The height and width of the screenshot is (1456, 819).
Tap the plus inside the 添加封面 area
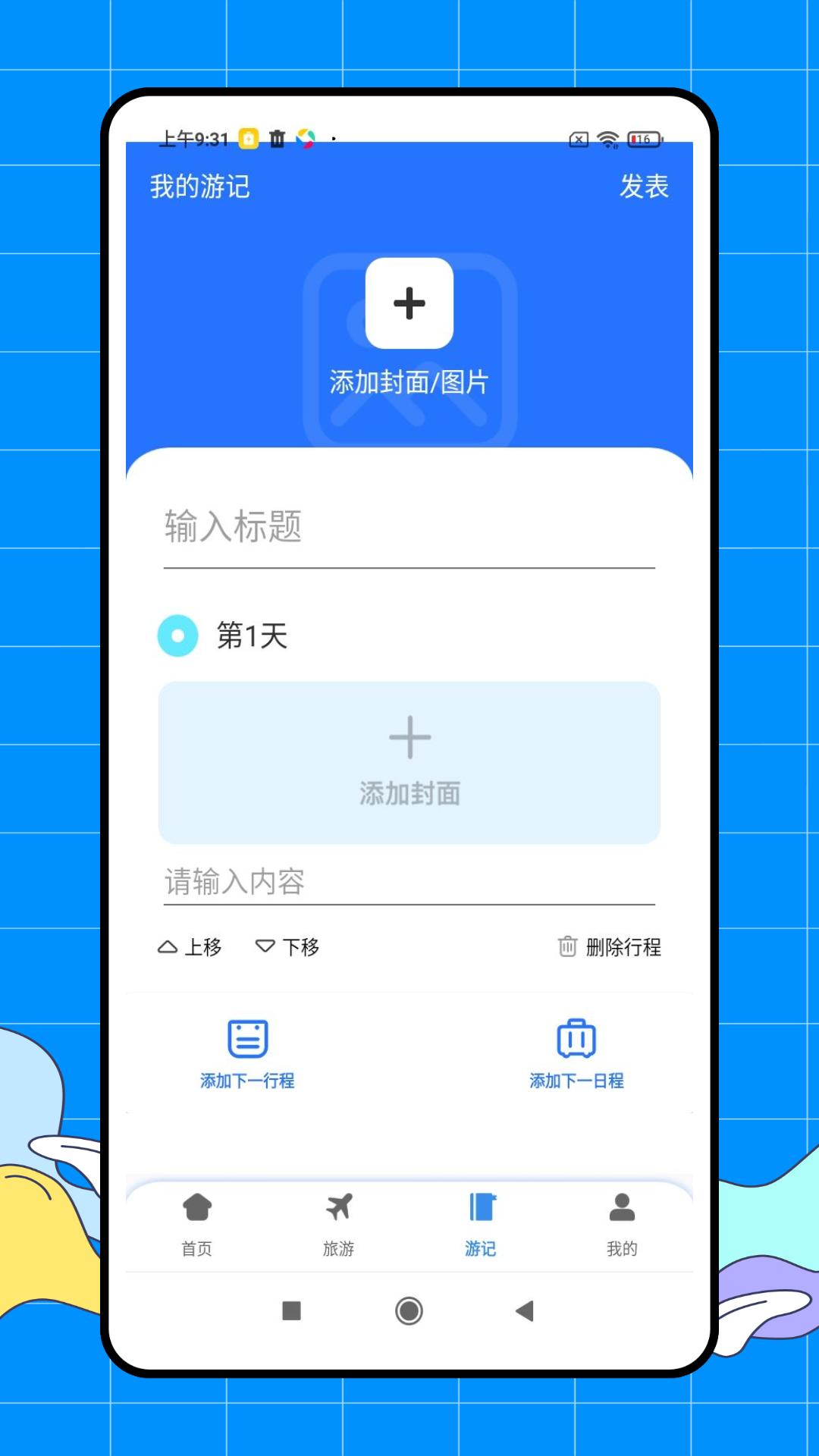pyautogui.click(x=409, y=736)
